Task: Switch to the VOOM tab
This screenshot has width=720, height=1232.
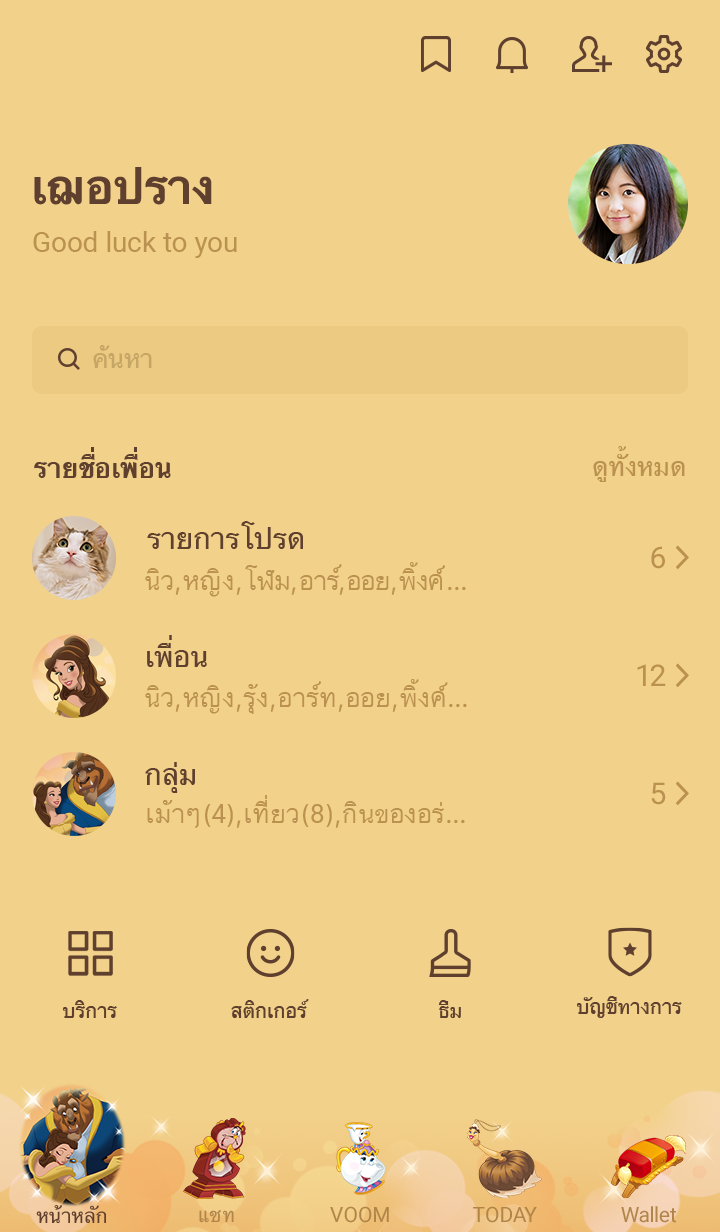Action: tap(360, 1170)
